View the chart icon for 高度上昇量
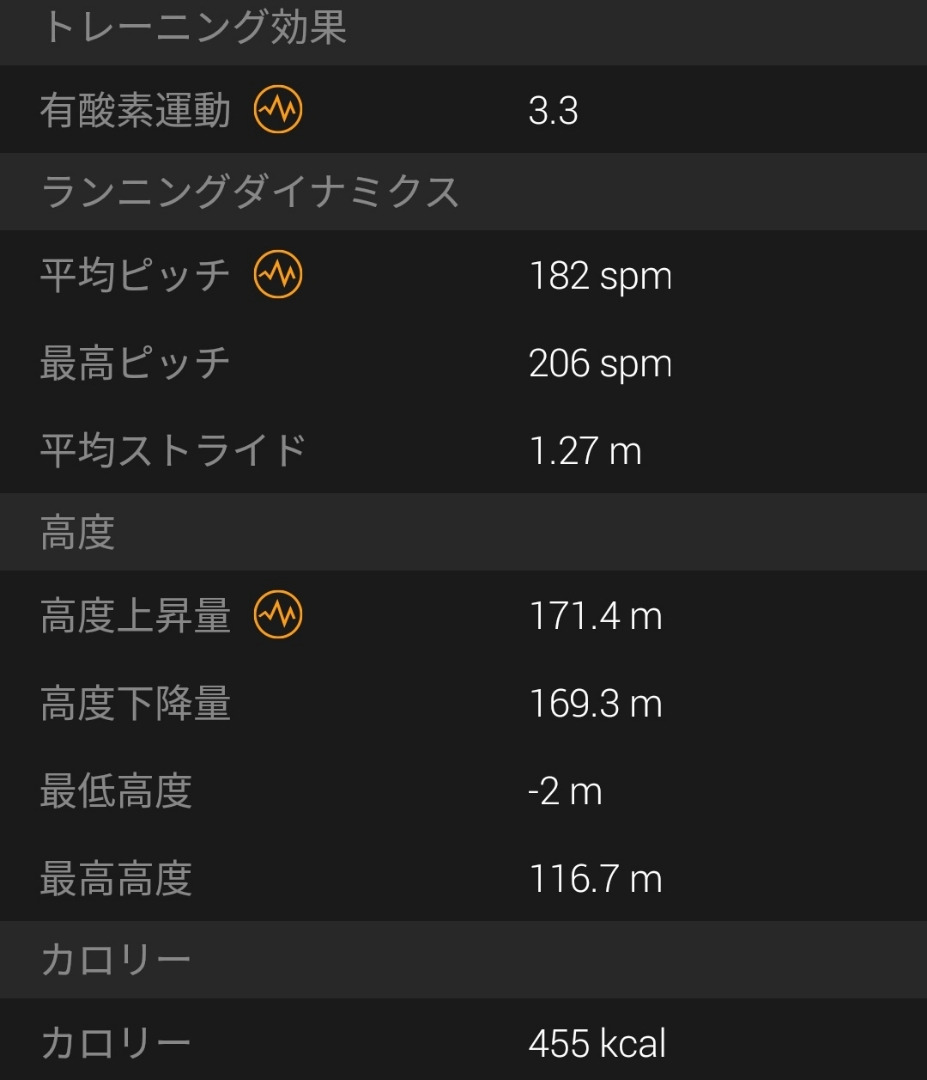This screenshot has width=927, height=1080. [278, 616]
